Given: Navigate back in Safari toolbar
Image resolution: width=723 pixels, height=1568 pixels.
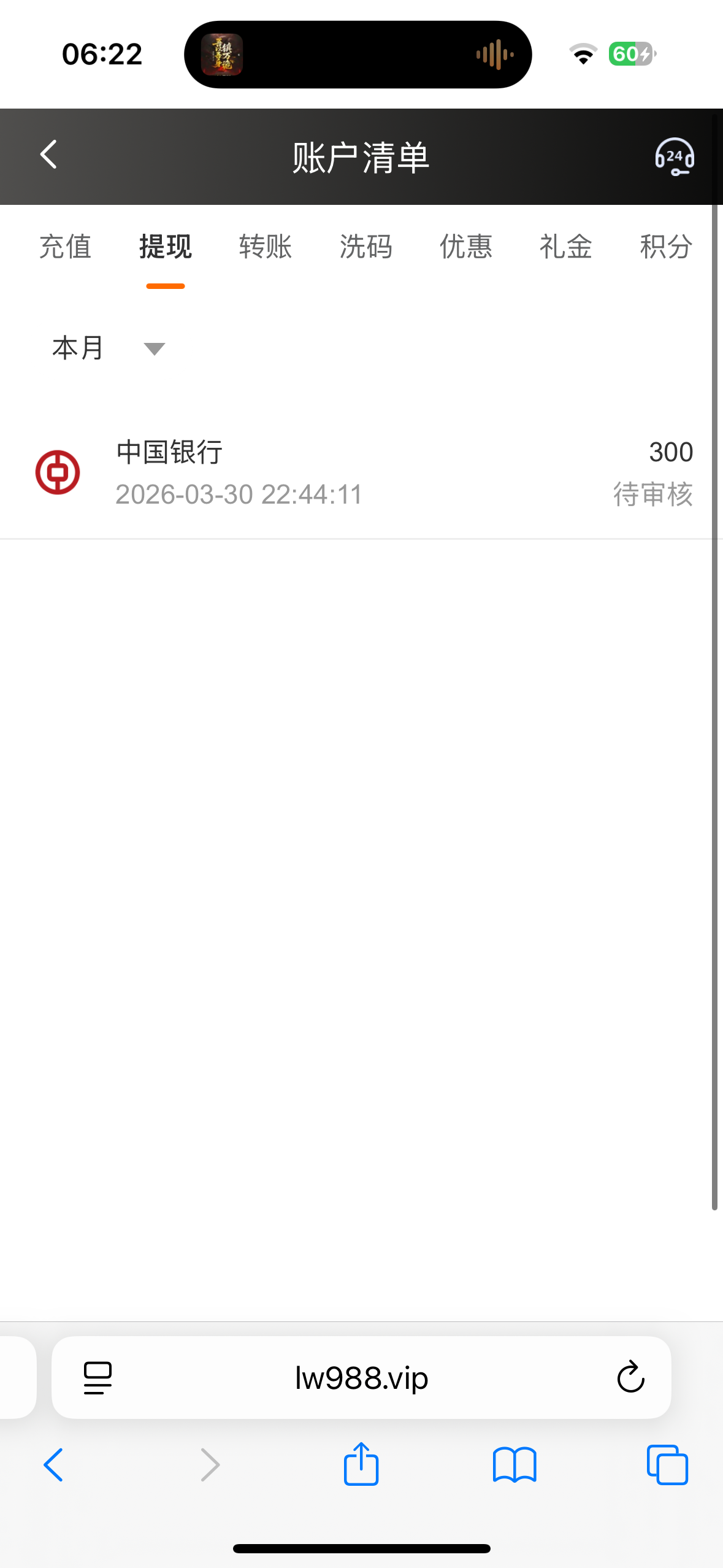Looking at the screenshot, I should tap(54, 1465).
